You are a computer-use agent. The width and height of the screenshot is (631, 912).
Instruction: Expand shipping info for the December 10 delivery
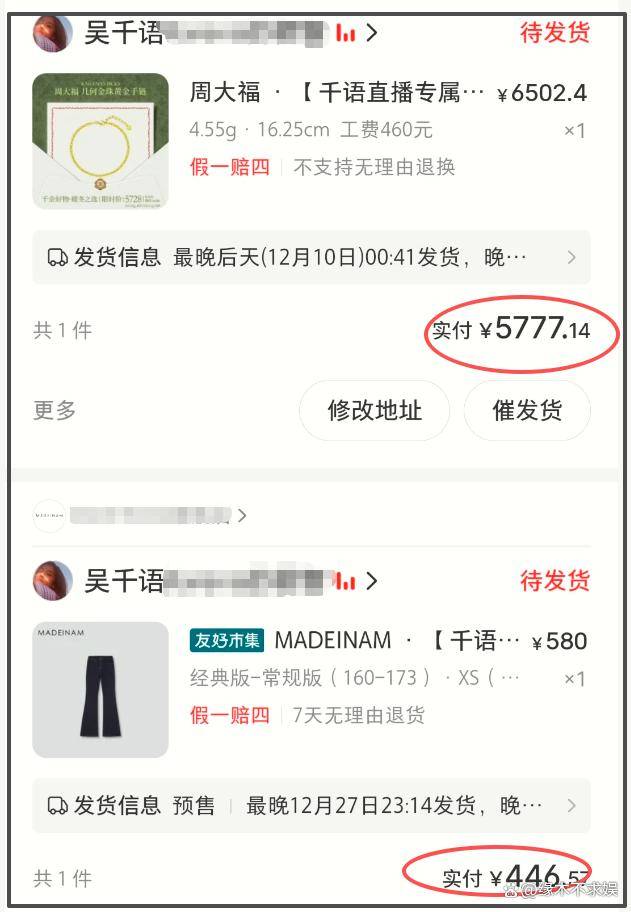point(311,258)
